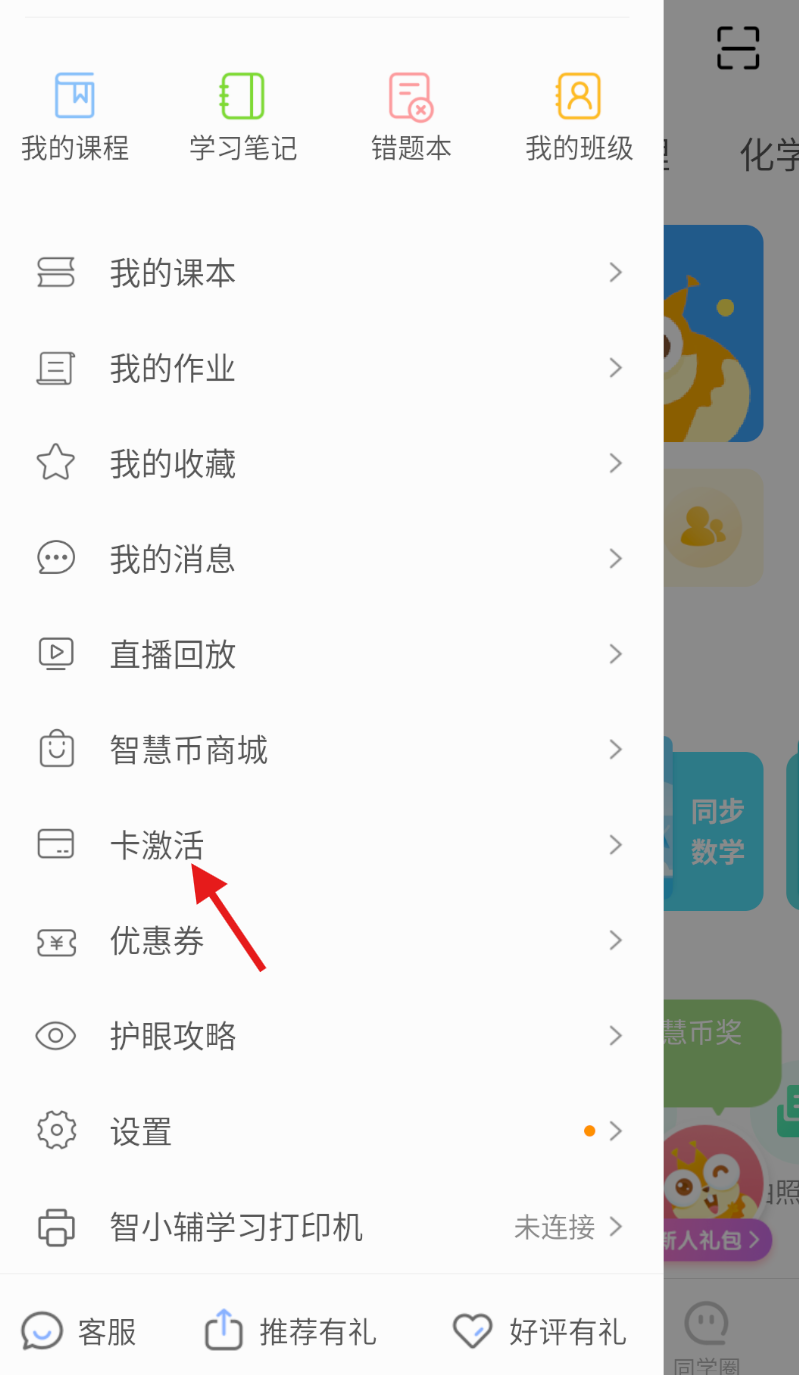The height and width of the screenshot is (1375, 799).
Task: Select 卡激活 card activation
Action: (x=330, y=845)
